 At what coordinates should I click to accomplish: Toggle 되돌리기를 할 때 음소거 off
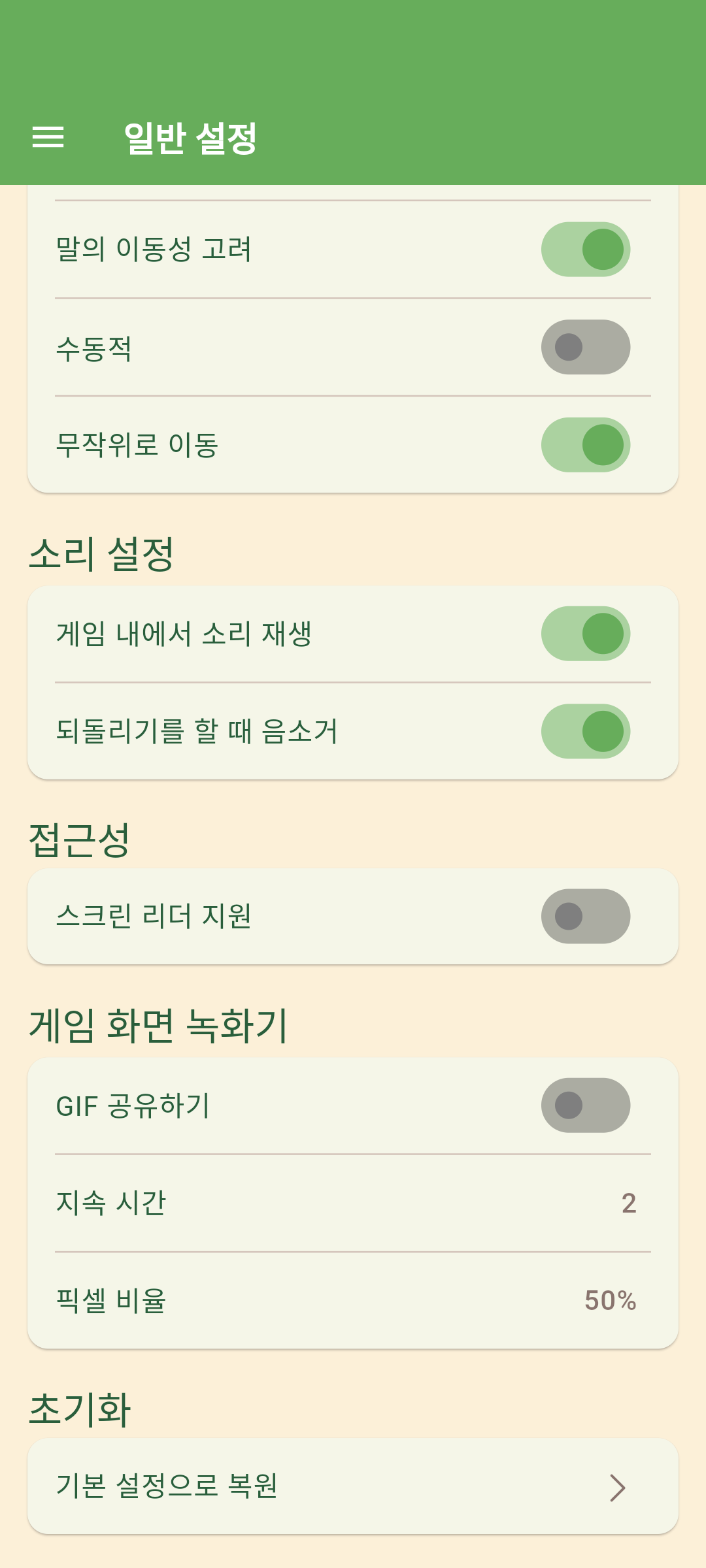[585, 732]
